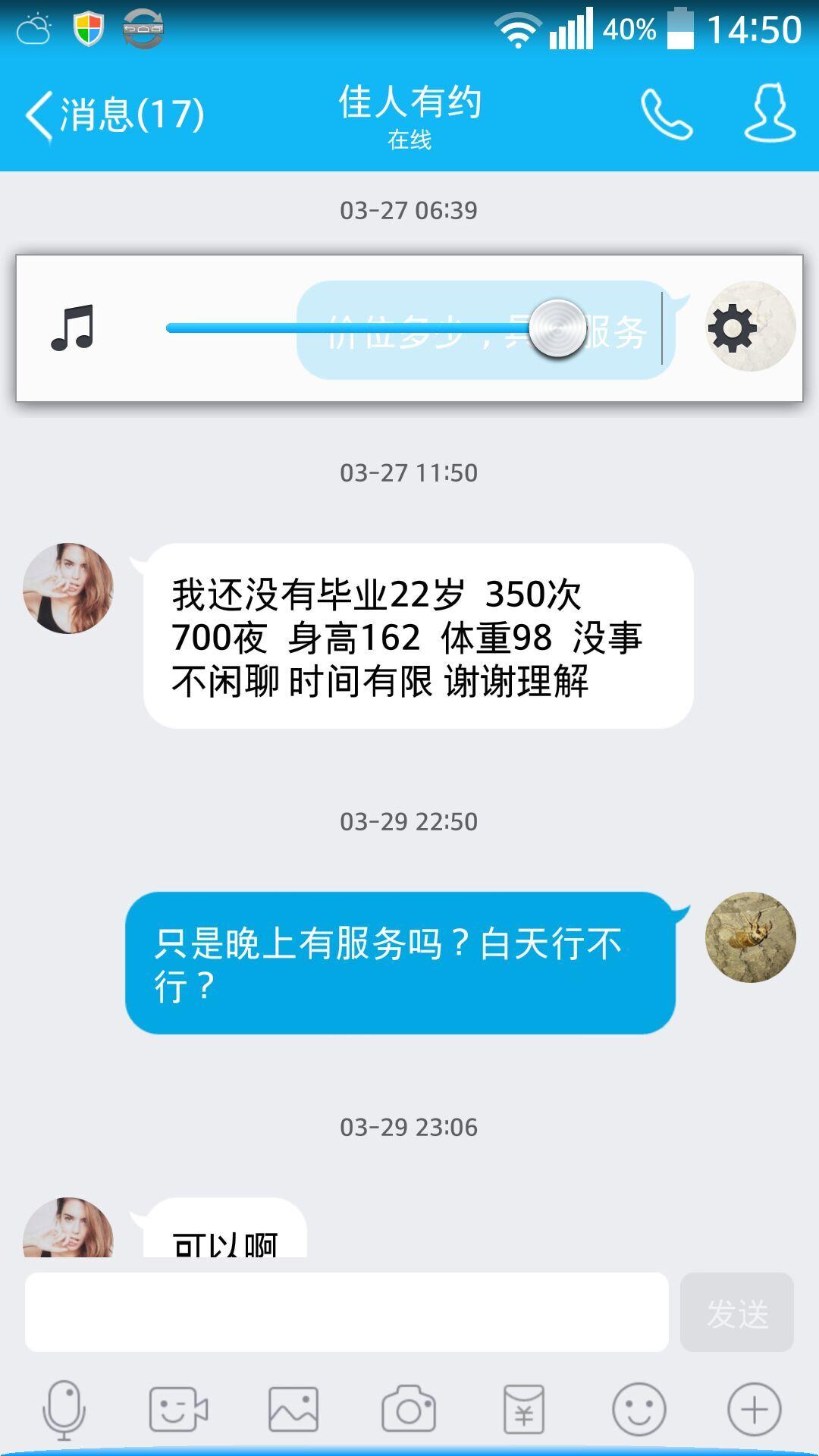Expand more options with the plus icon
Viewport: 819px width, 1456px height.
754,1409
